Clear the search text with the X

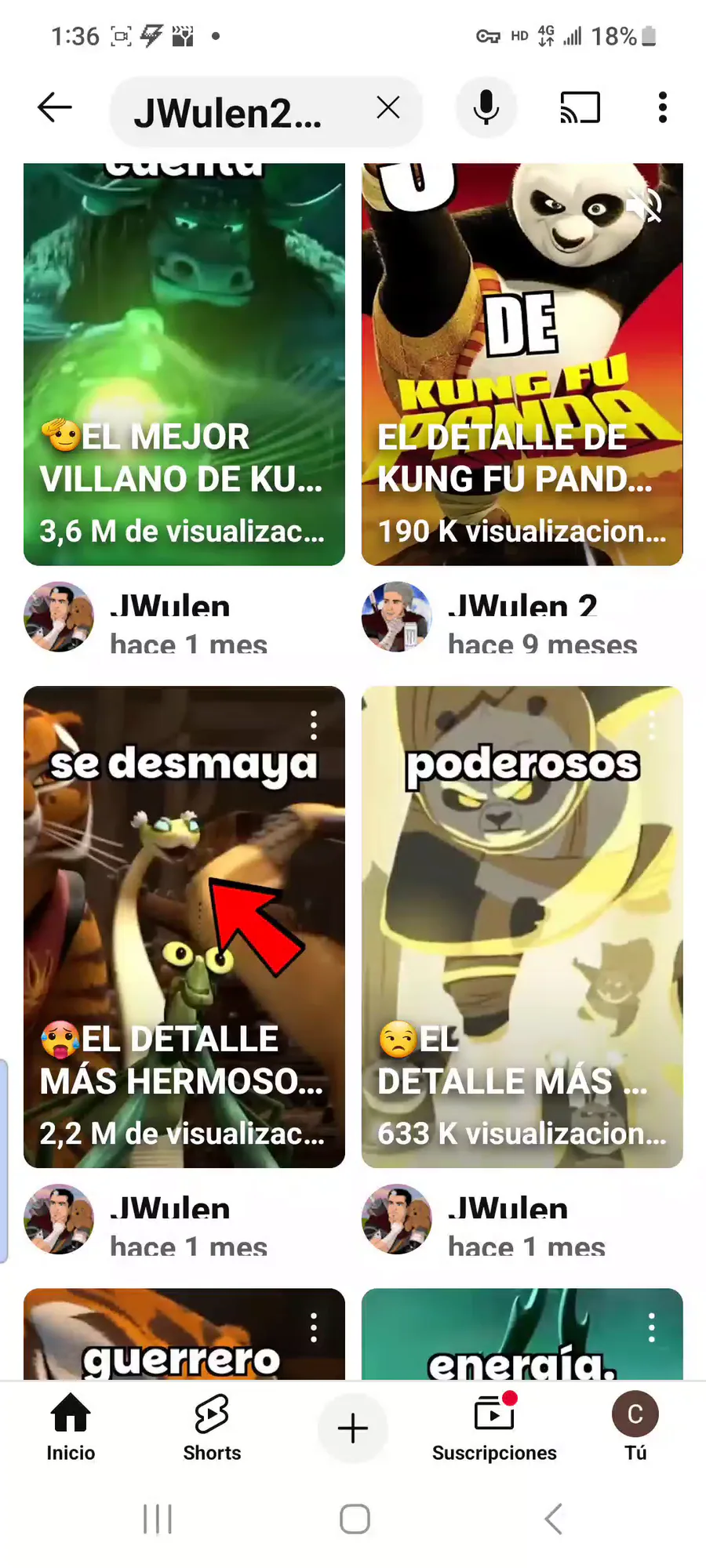pos(388,107)
